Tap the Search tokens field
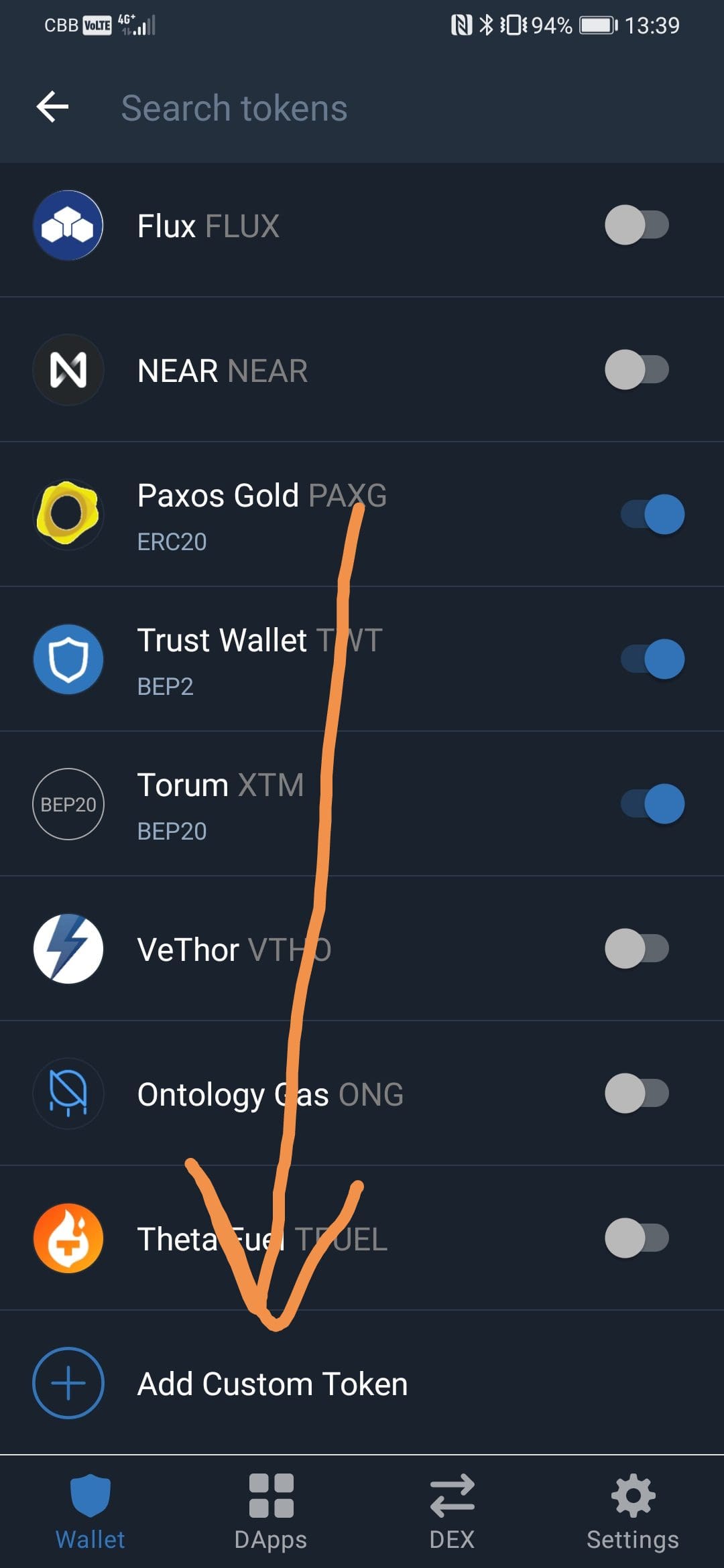 402,108
